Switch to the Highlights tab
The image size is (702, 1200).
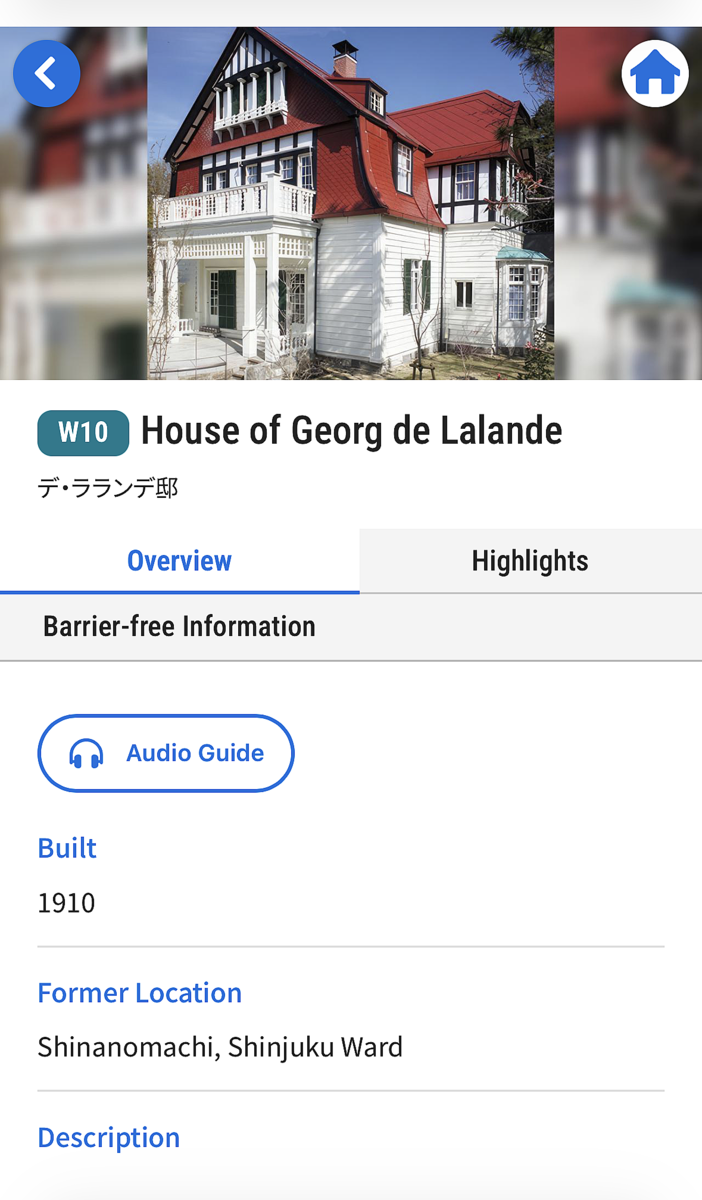point(530,561)
